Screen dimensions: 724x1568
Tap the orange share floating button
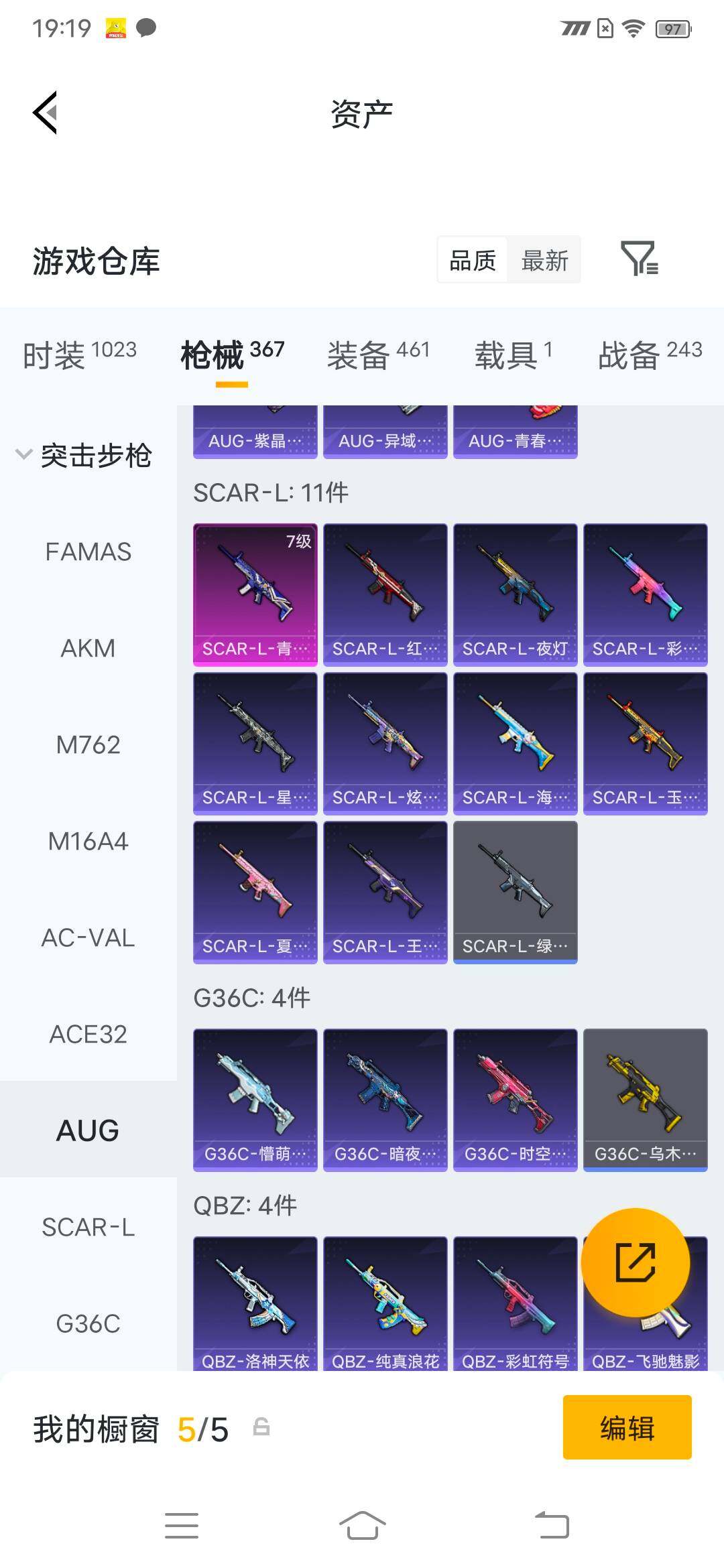[x=636, y=1262]
